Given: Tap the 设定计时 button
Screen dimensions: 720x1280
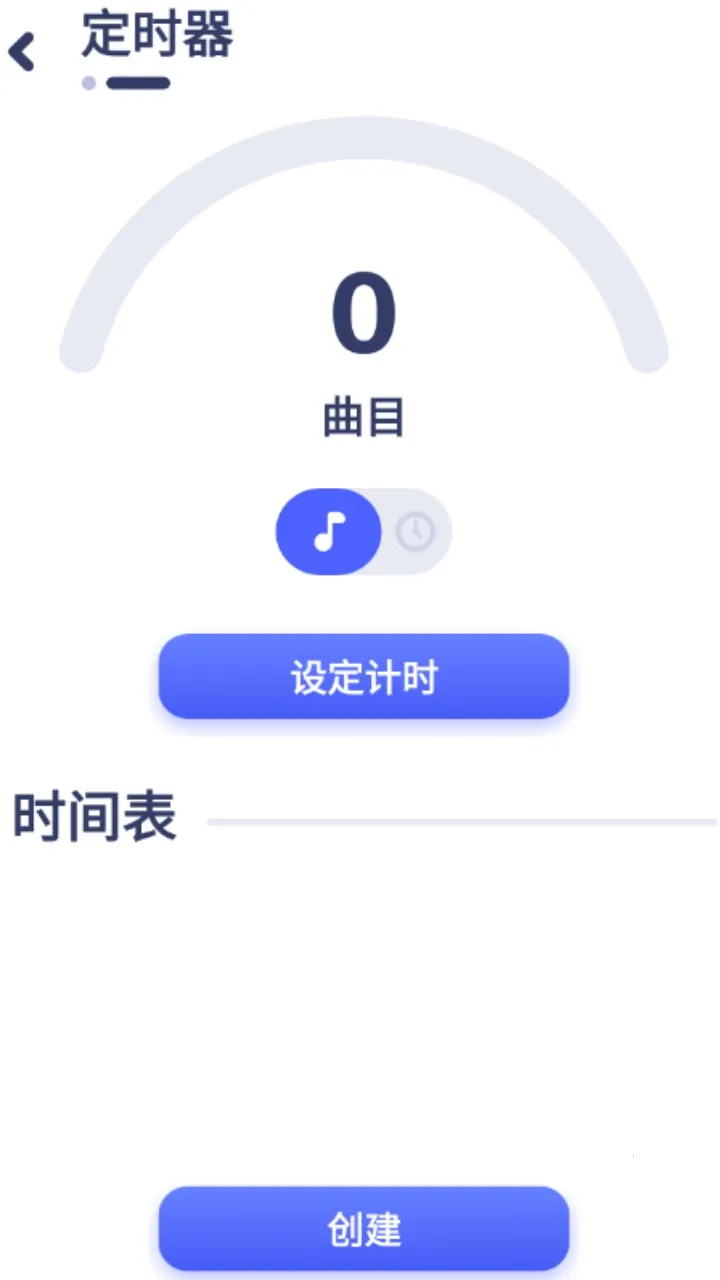Looking at the screenshot, I should [364, 677].
